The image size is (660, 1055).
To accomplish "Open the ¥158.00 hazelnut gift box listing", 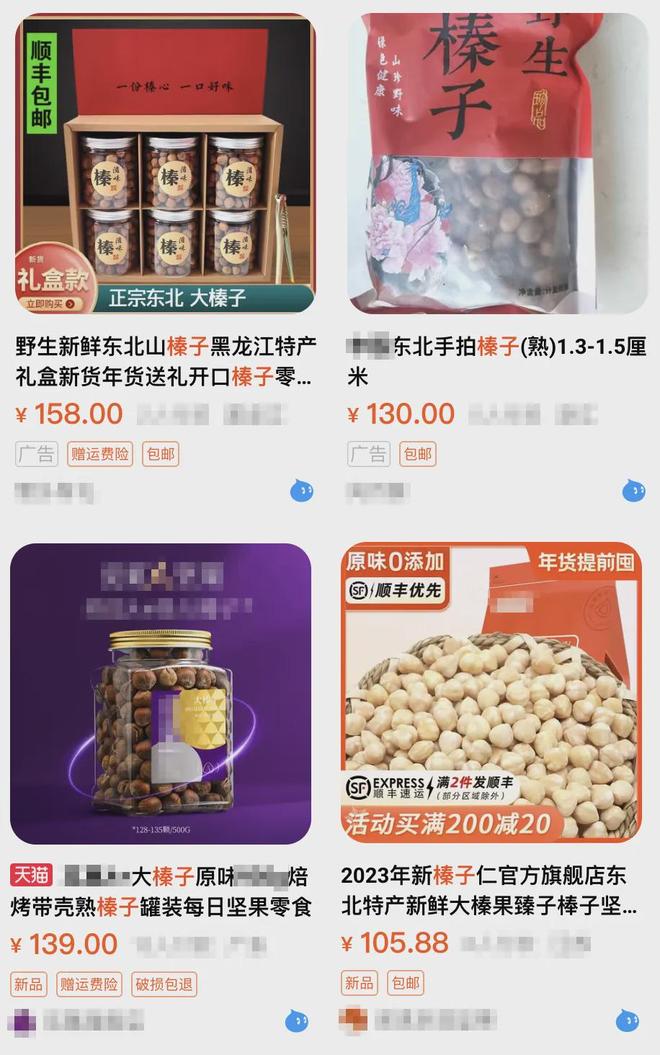I will coord(165,164).
